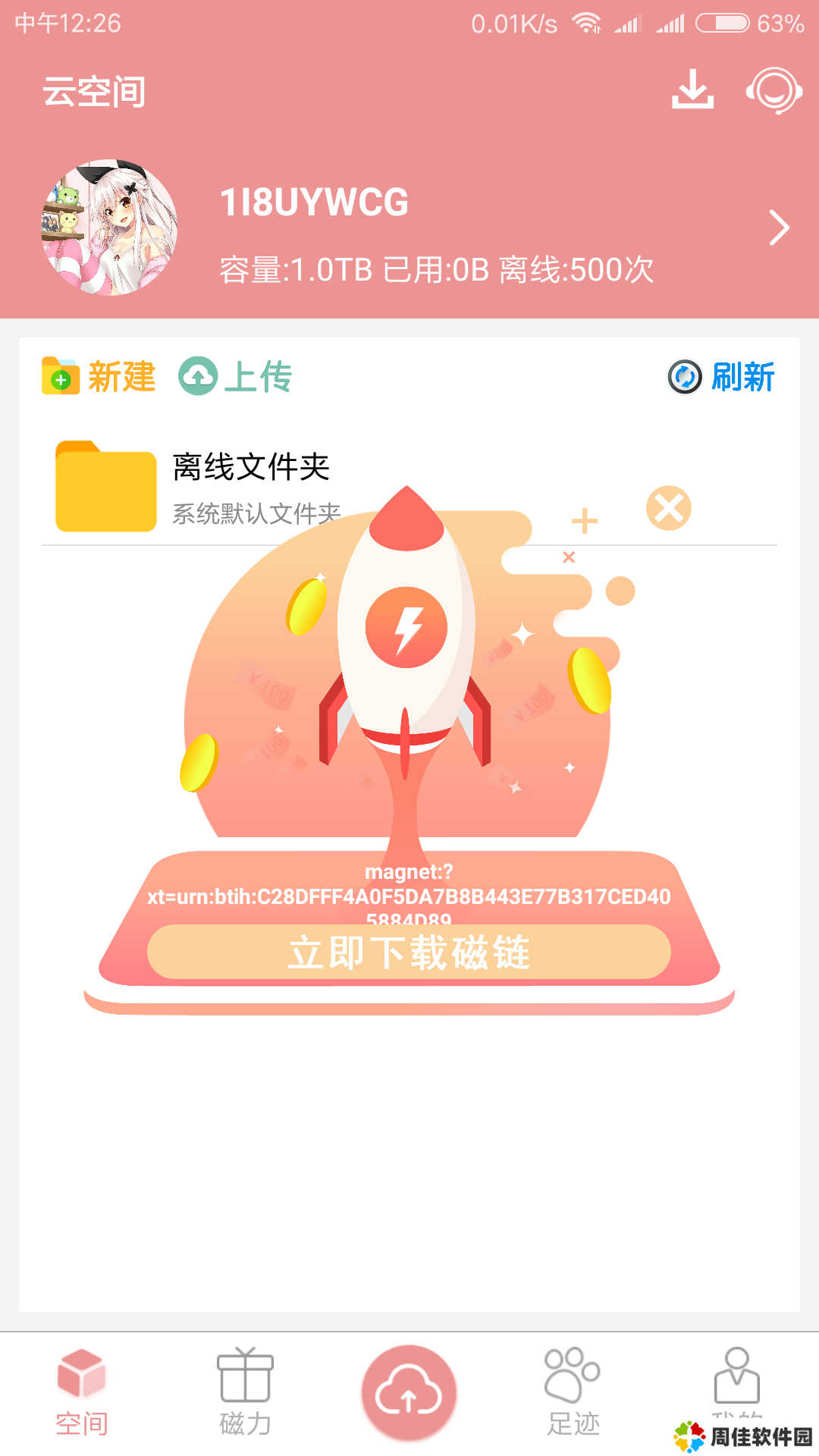Switch to the 足迹 tab

coord(573,1392)
